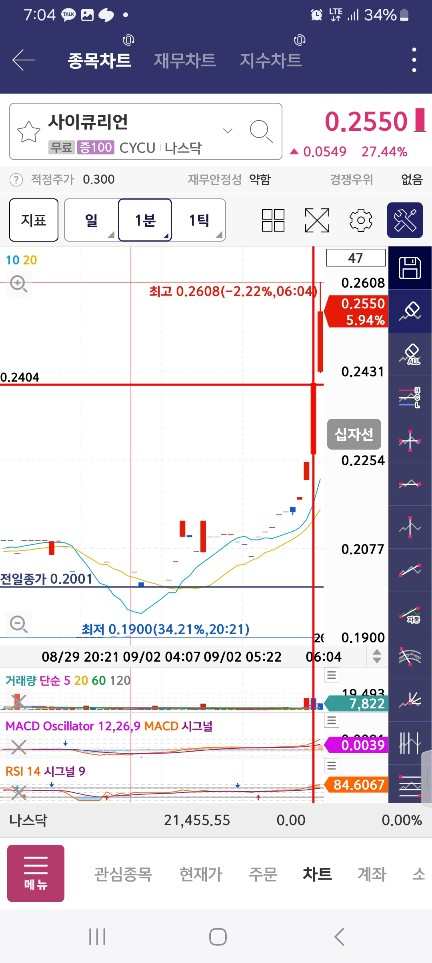Image resolution: width=432 pixels, height=963 pixels.
Task: Go to the 현재가 tab
Action: tap(200, 874)
